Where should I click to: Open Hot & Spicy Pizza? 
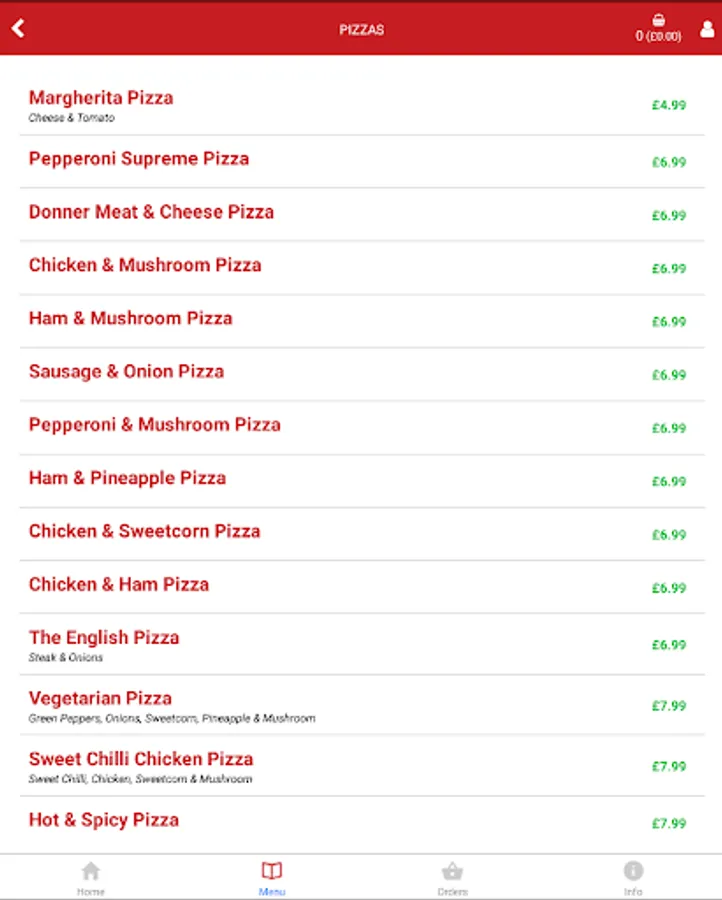362,823
